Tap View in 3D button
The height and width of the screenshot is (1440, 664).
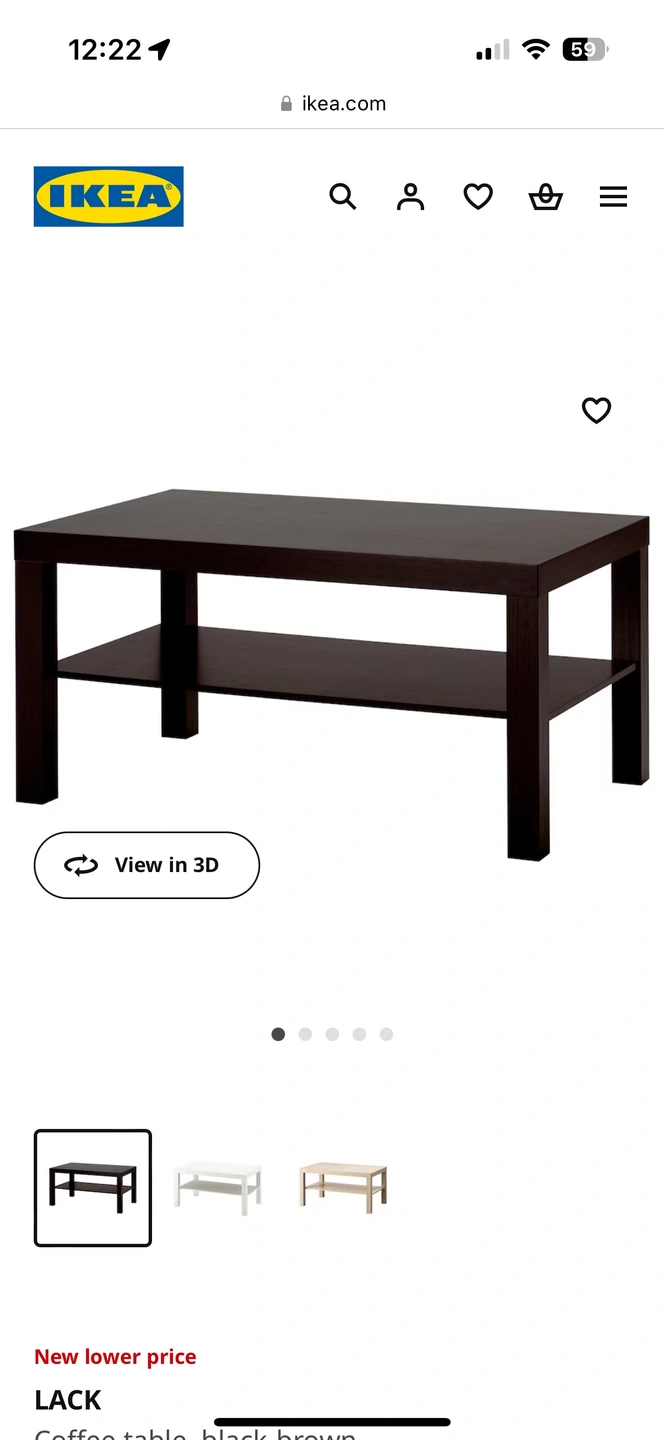[147, 865]
